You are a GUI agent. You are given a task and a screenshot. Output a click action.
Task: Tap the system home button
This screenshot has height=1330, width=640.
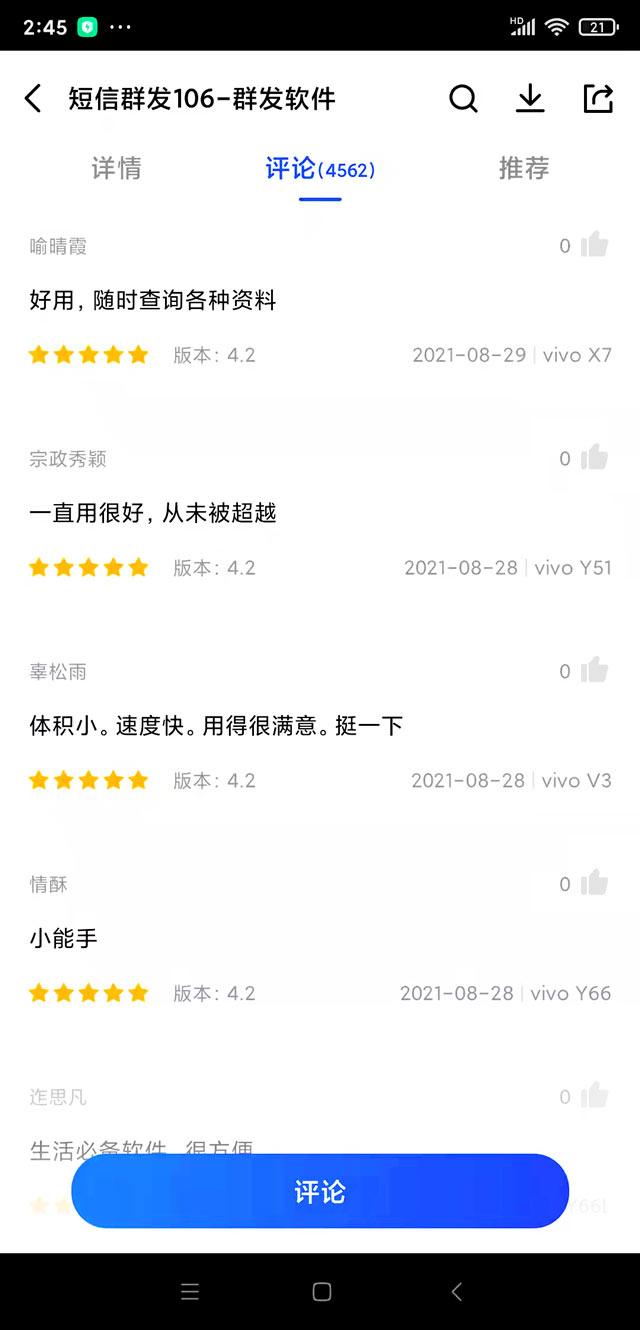(x=322, y=1292)
